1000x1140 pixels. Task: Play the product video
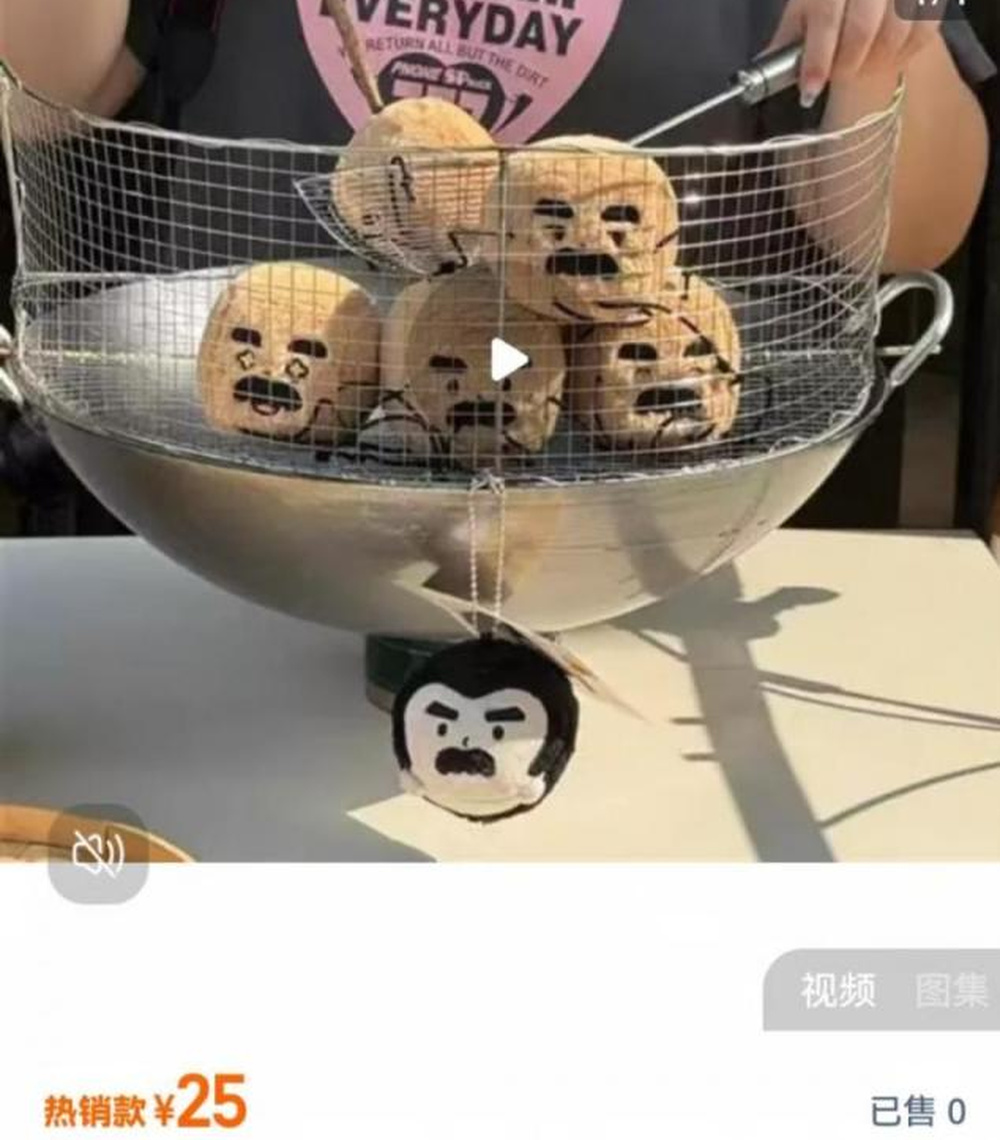click(508, 360)
